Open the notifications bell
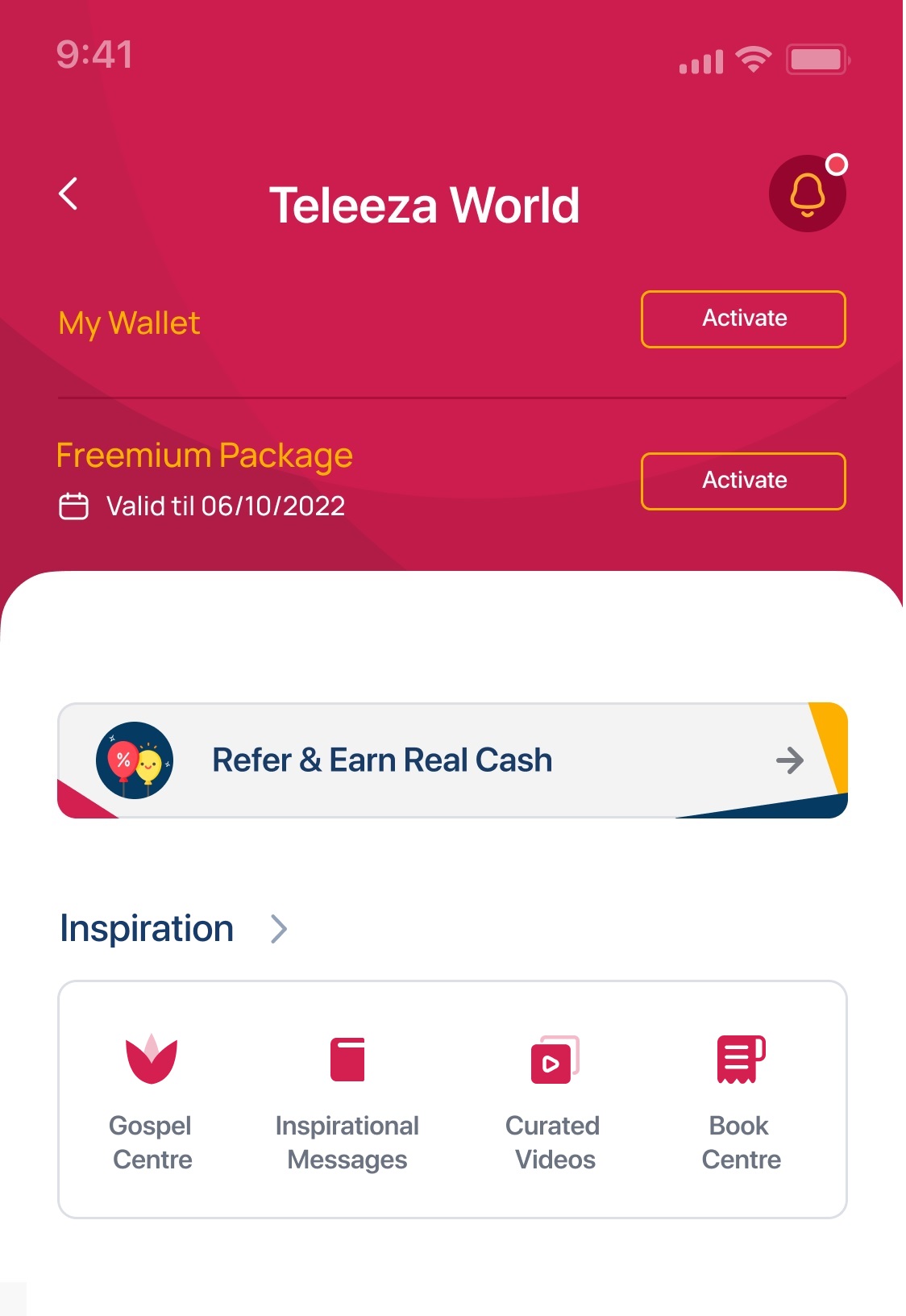Viewport: 906px width, 1316px height. [807, 194]
